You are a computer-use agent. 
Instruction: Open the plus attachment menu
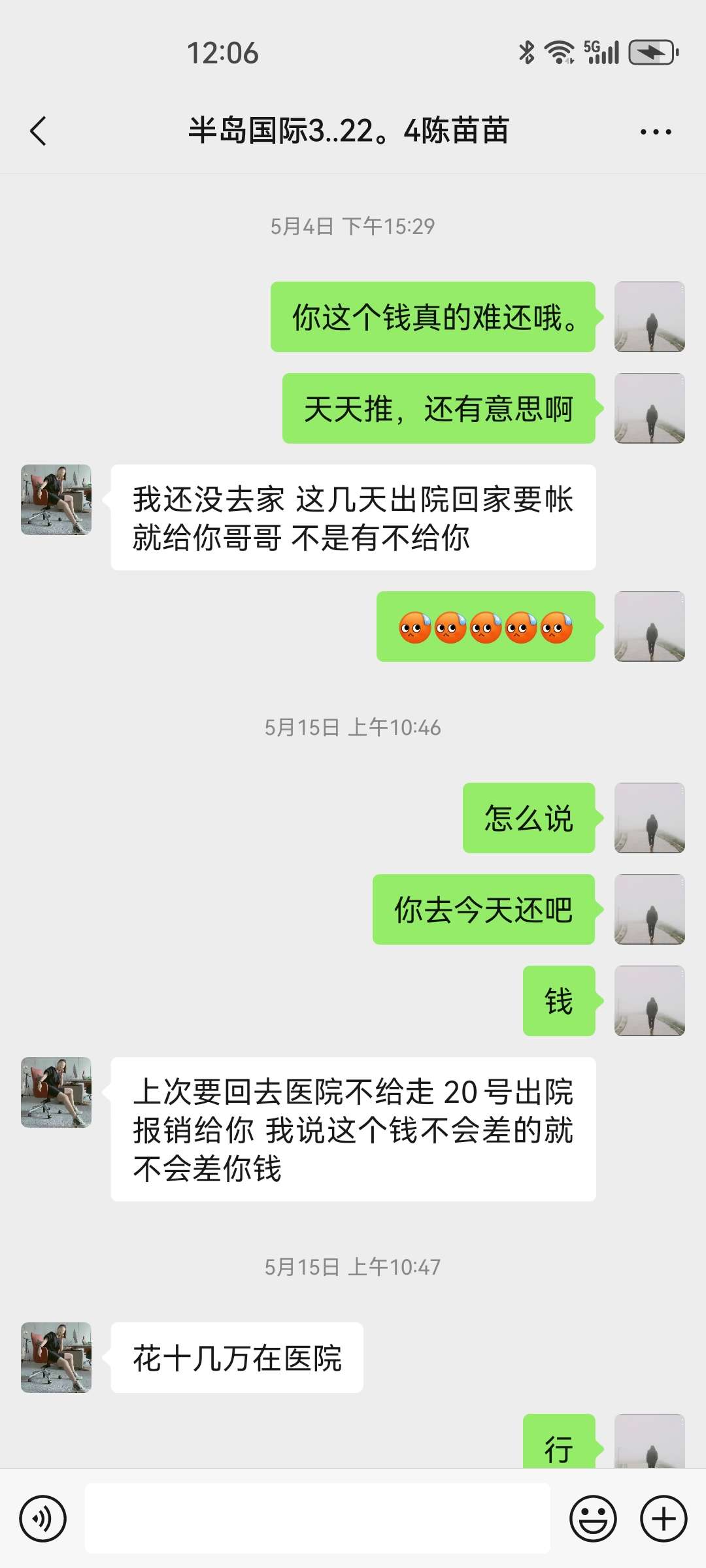click(x=663, y=1518)
